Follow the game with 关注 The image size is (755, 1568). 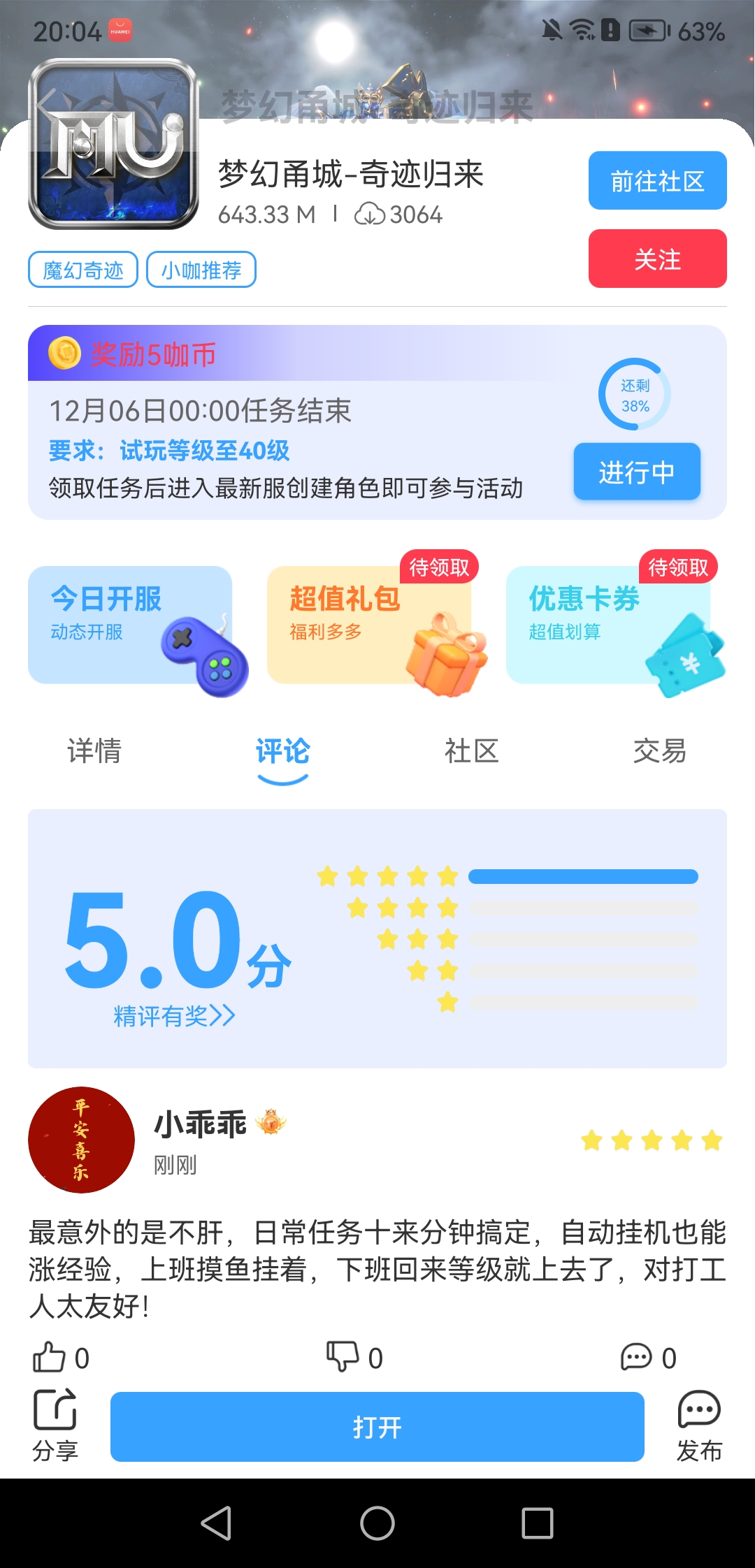[657, 259]
